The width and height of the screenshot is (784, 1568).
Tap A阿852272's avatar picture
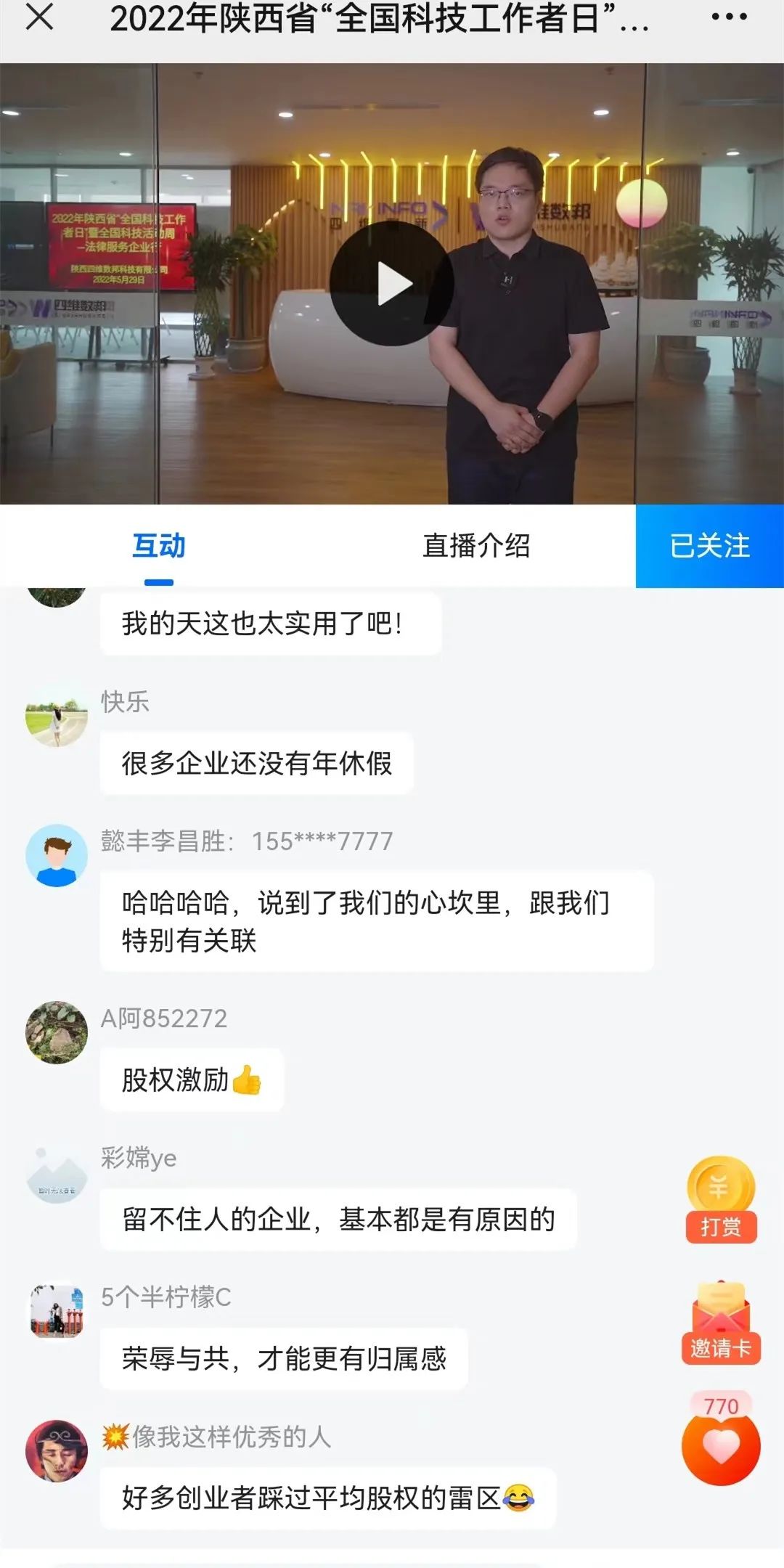pos(58,1031)
